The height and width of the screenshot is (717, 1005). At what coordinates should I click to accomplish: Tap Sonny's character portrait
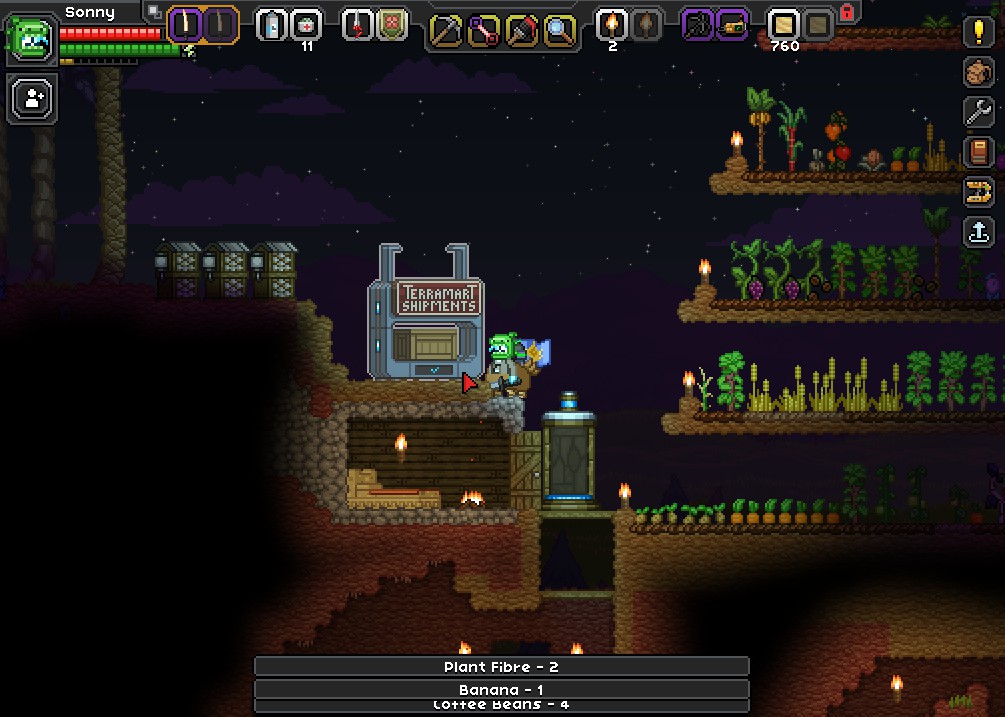pos(32,38)
